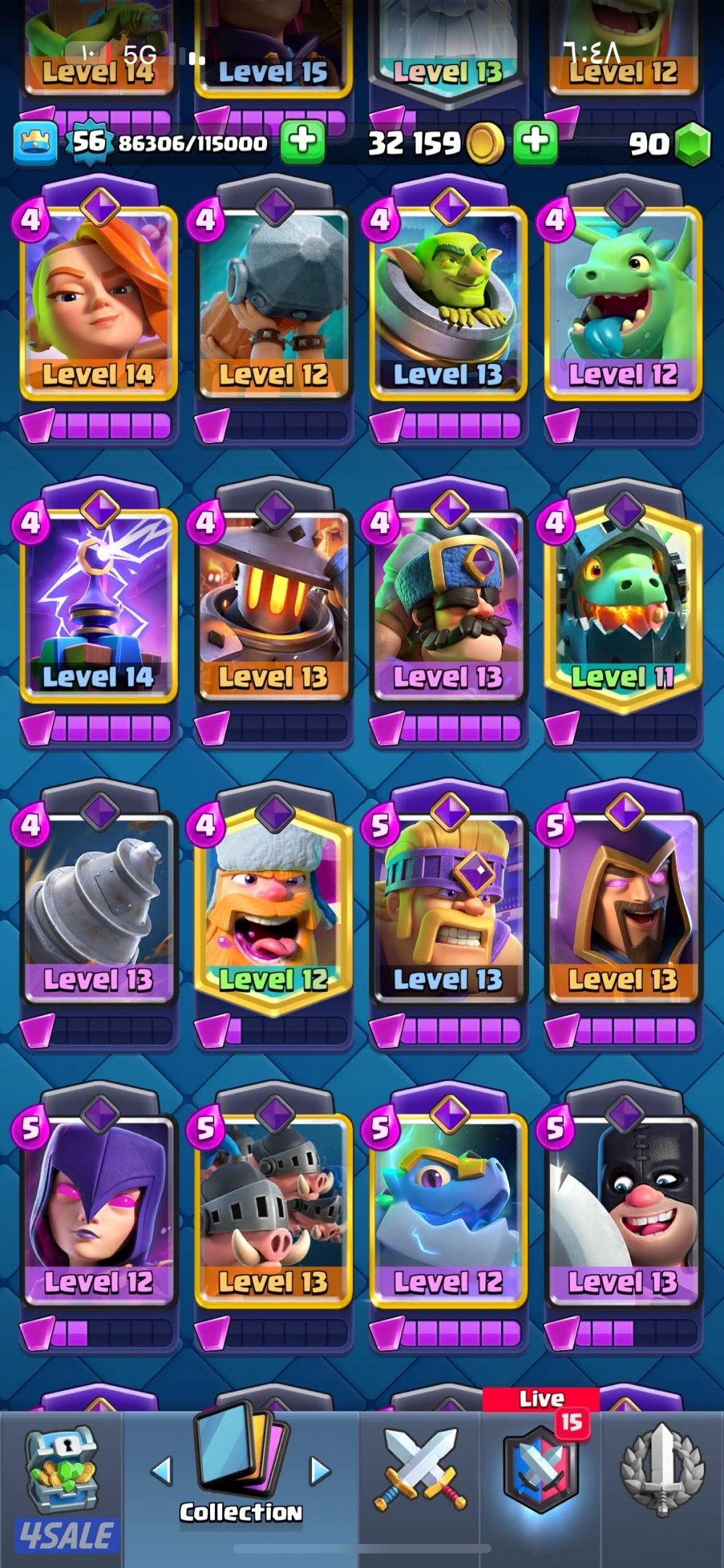Open the Electro Dragon card
The height and width of the screenshot is (1568, 724).
(448, 1210)
